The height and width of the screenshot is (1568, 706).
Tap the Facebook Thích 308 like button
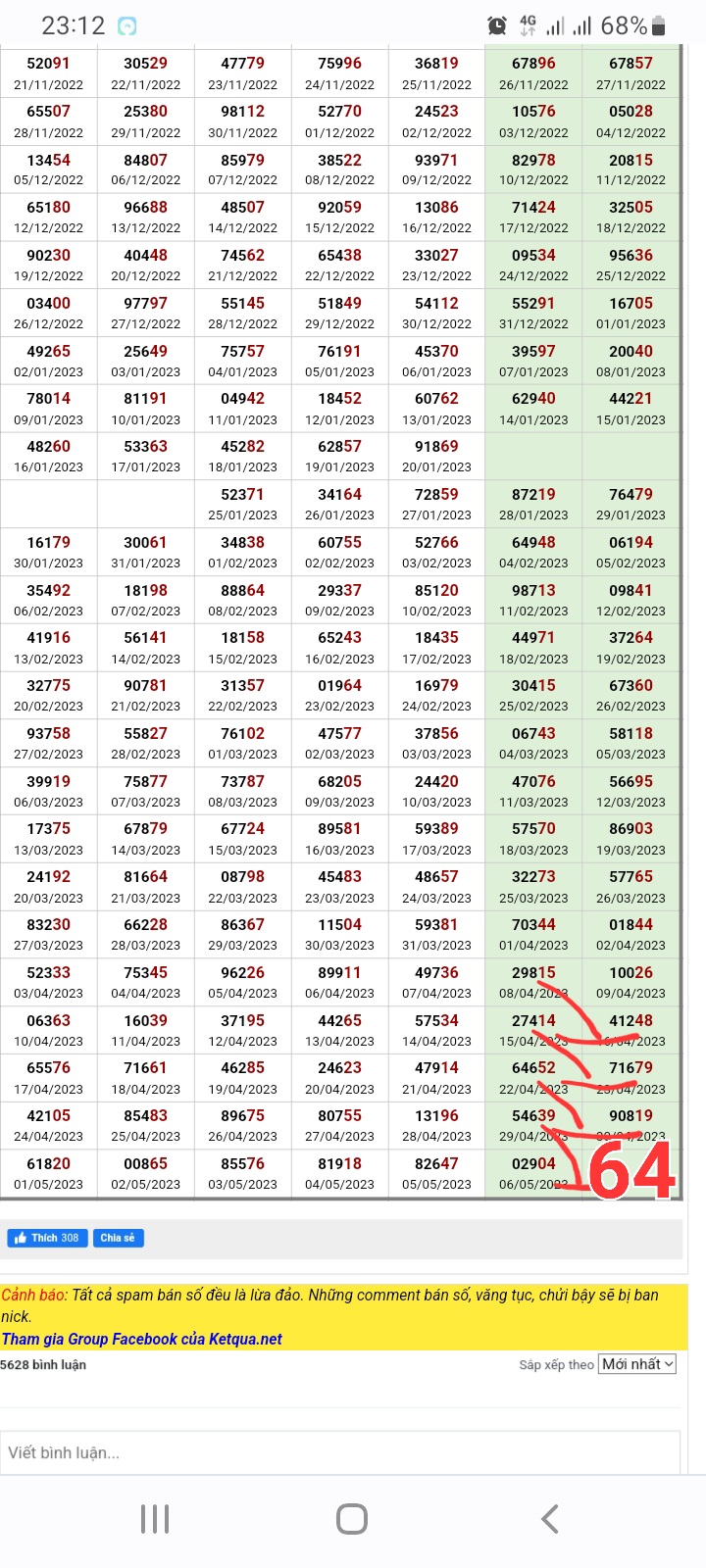pyautogui.click(x=47, y=1238)
